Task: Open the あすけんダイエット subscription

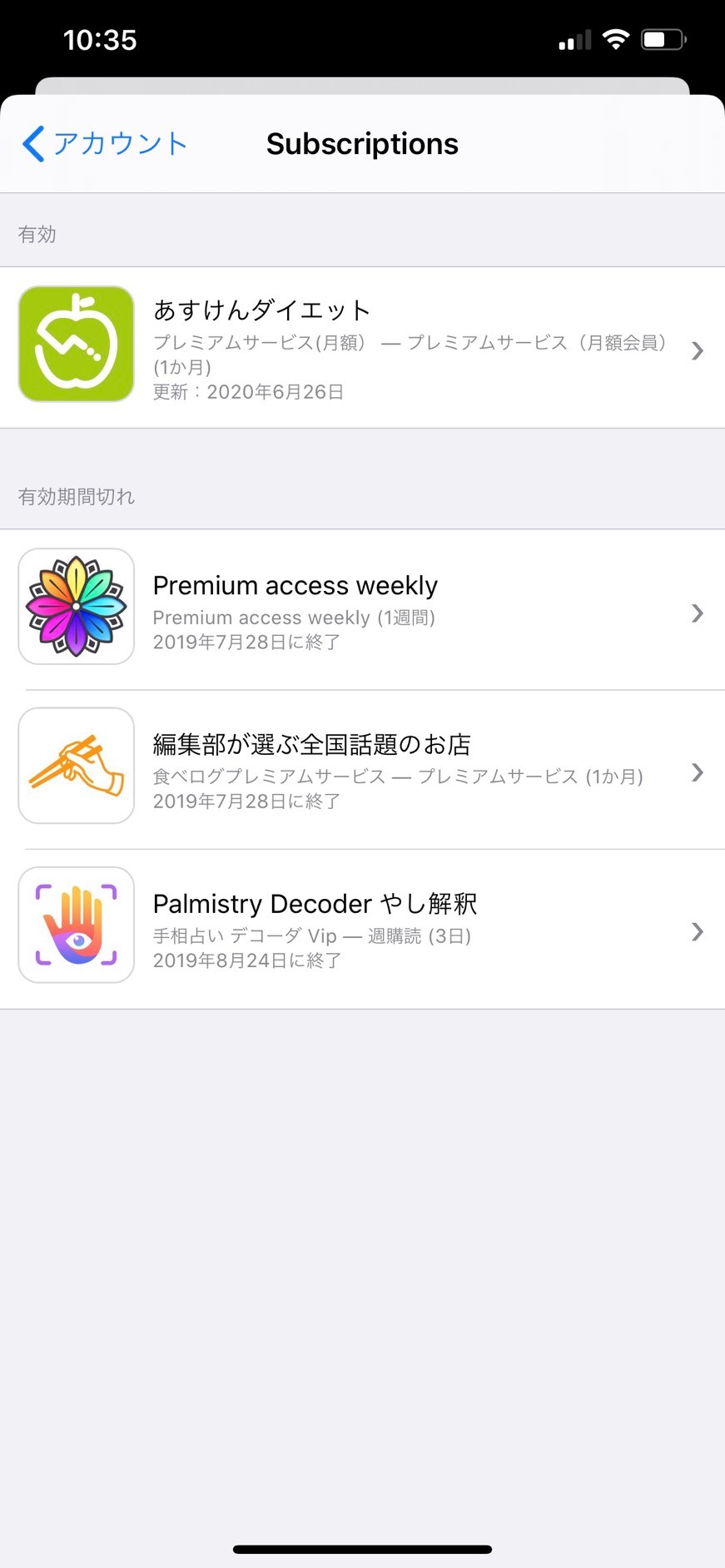Action: (362, 348)
